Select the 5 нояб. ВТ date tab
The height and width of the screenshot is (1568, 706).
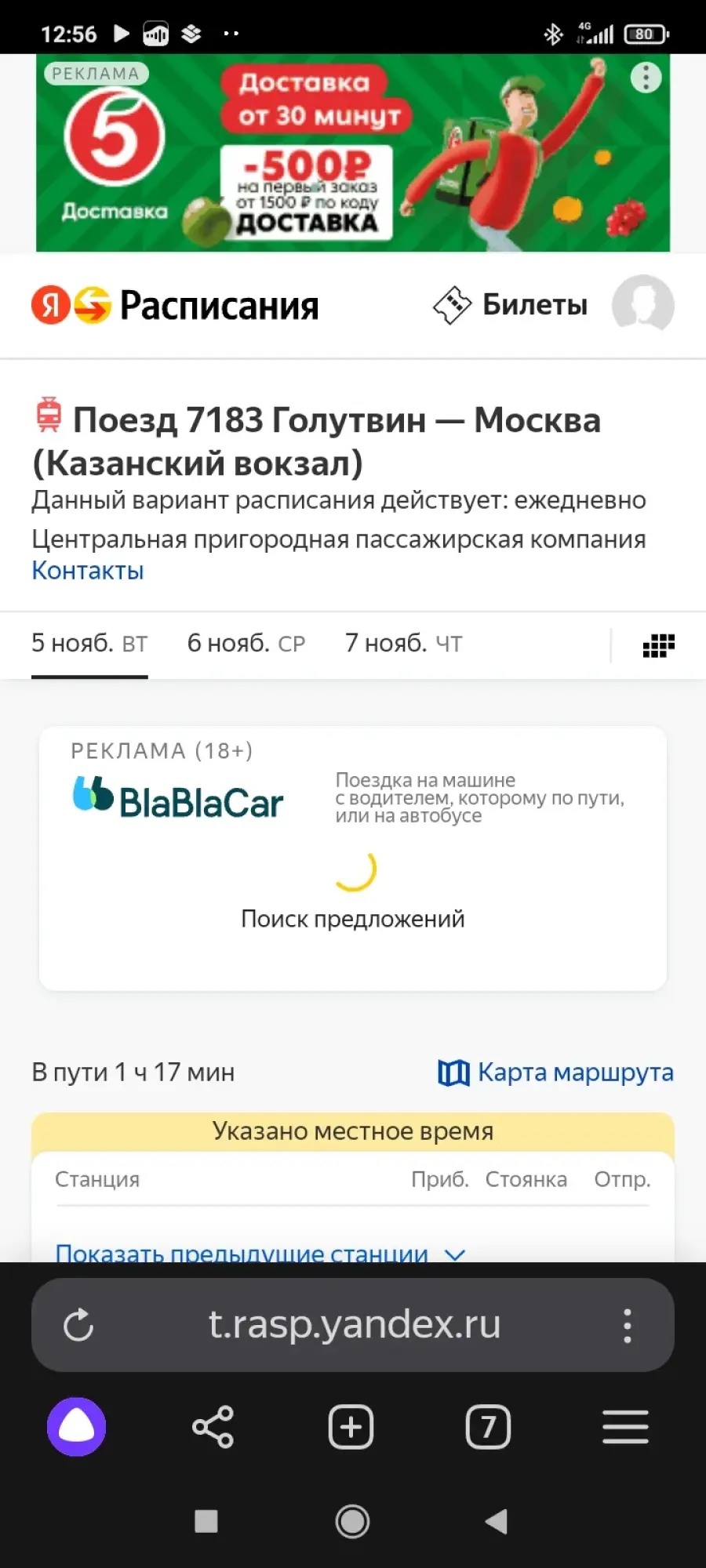[89, 644]
